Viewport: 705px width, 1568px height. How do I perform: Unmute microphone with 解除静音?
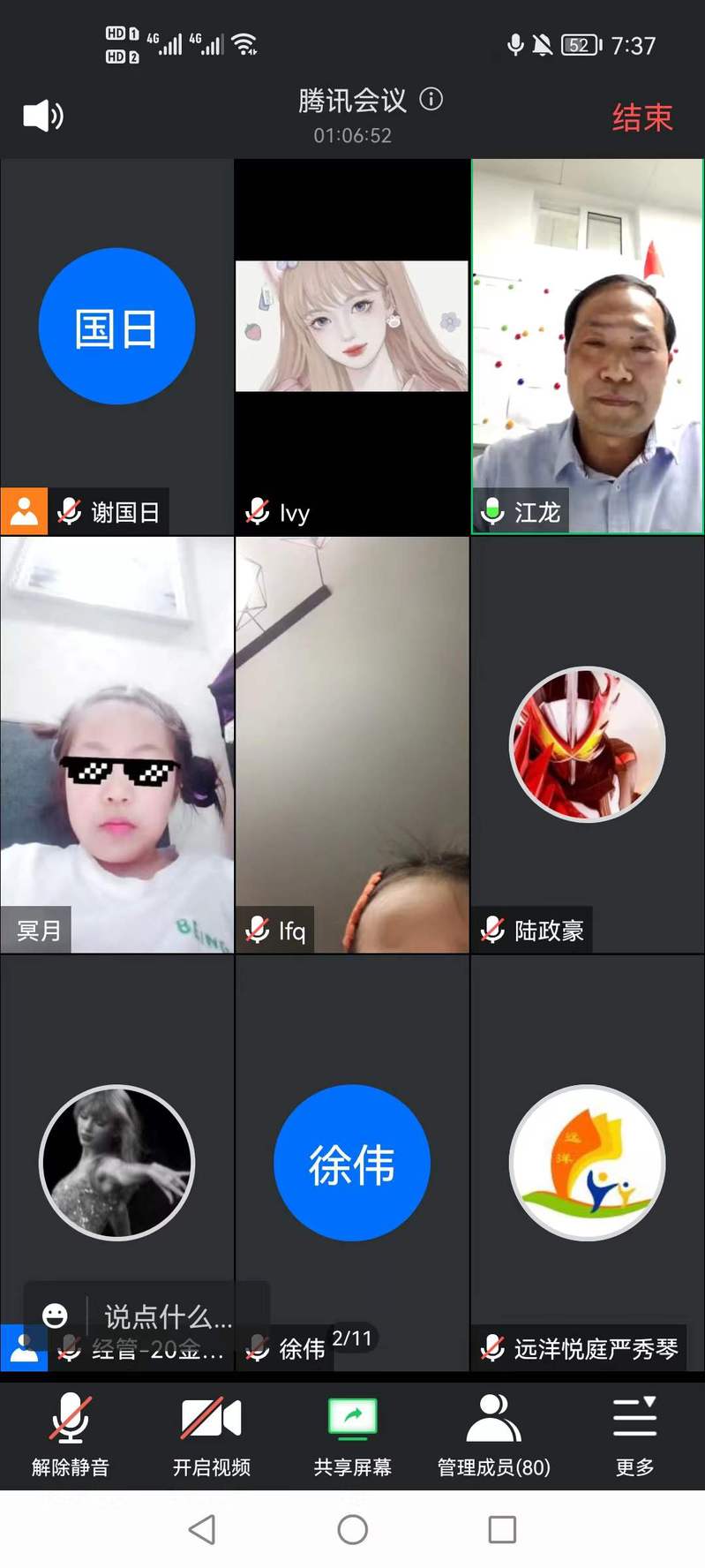click(71, 1436)
